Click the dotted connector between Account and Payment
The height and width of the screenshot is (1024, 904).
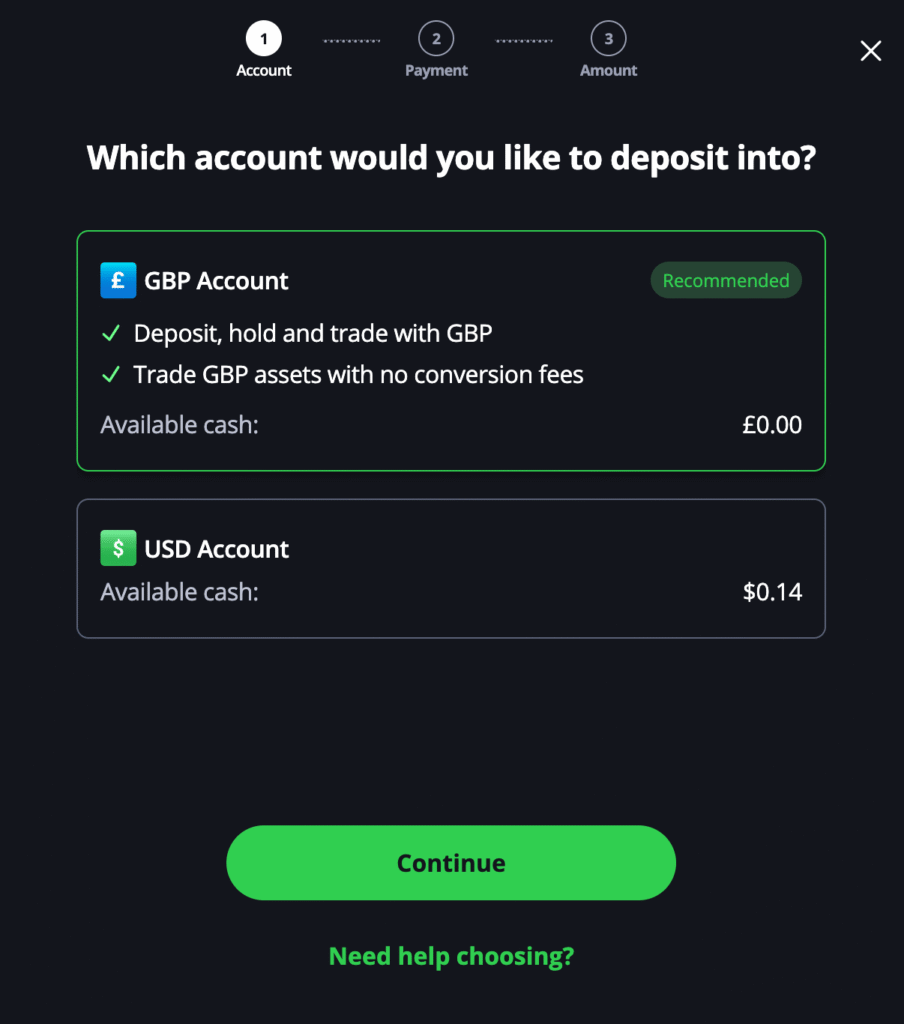(x=351, y=38)
